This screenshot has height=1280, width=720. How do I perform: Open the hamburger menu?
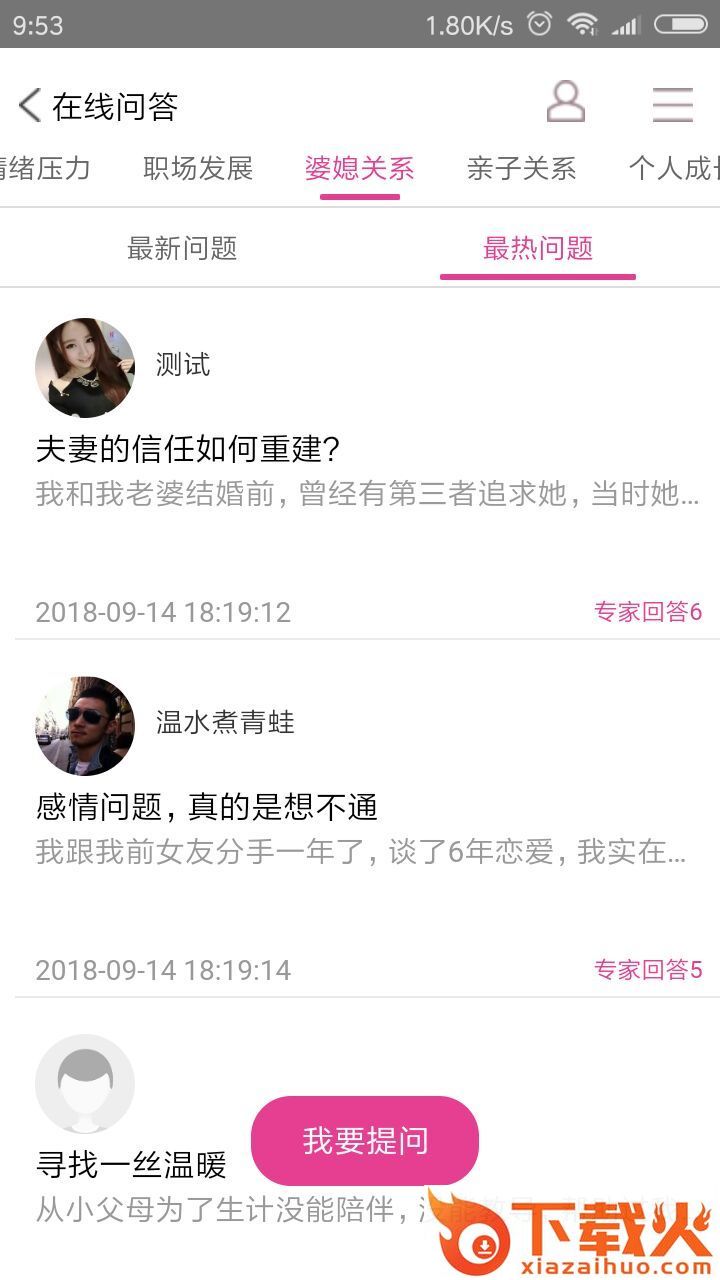coord(672,104)
